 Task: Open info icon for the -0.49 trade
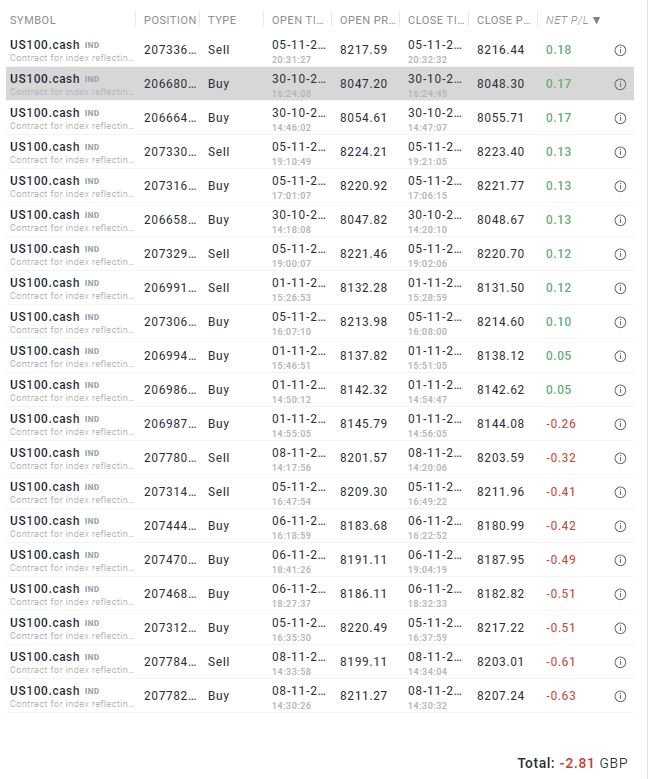(620, 560)
